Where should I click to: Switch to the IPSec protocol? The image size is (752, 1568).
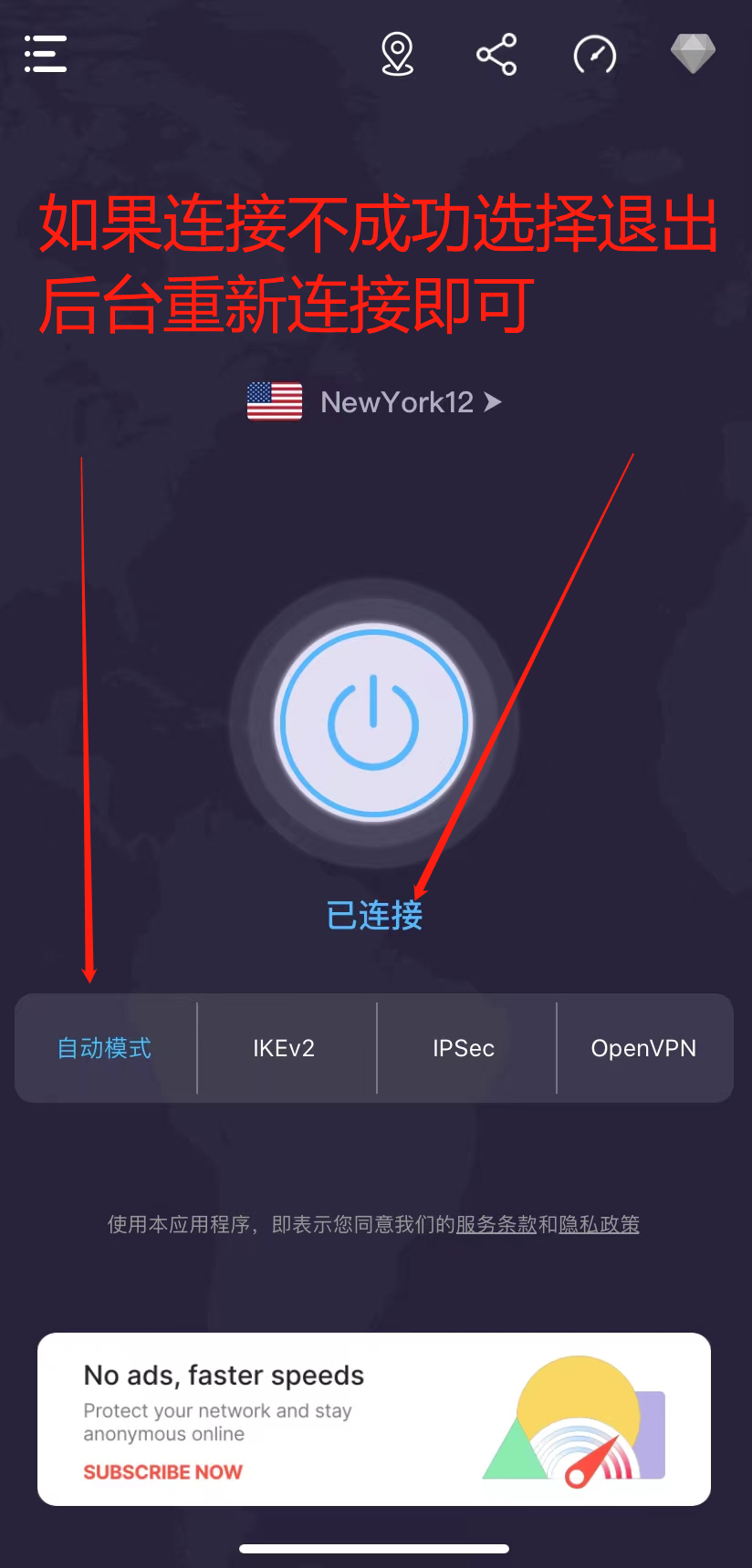tap(464, 1049)
